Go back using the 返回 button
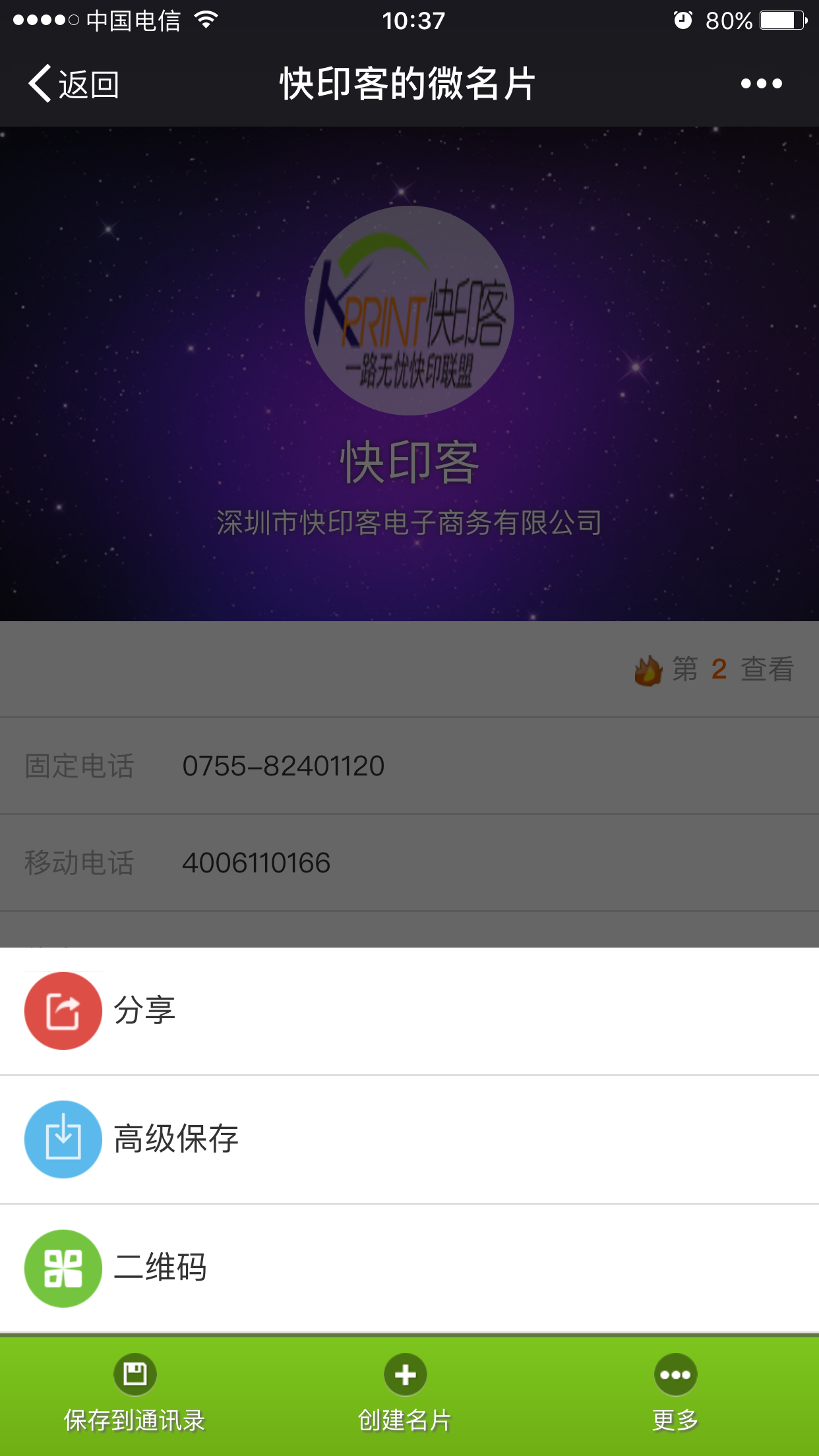The image size is (819, 1456). pyautogui.click(x=73, y=84)
